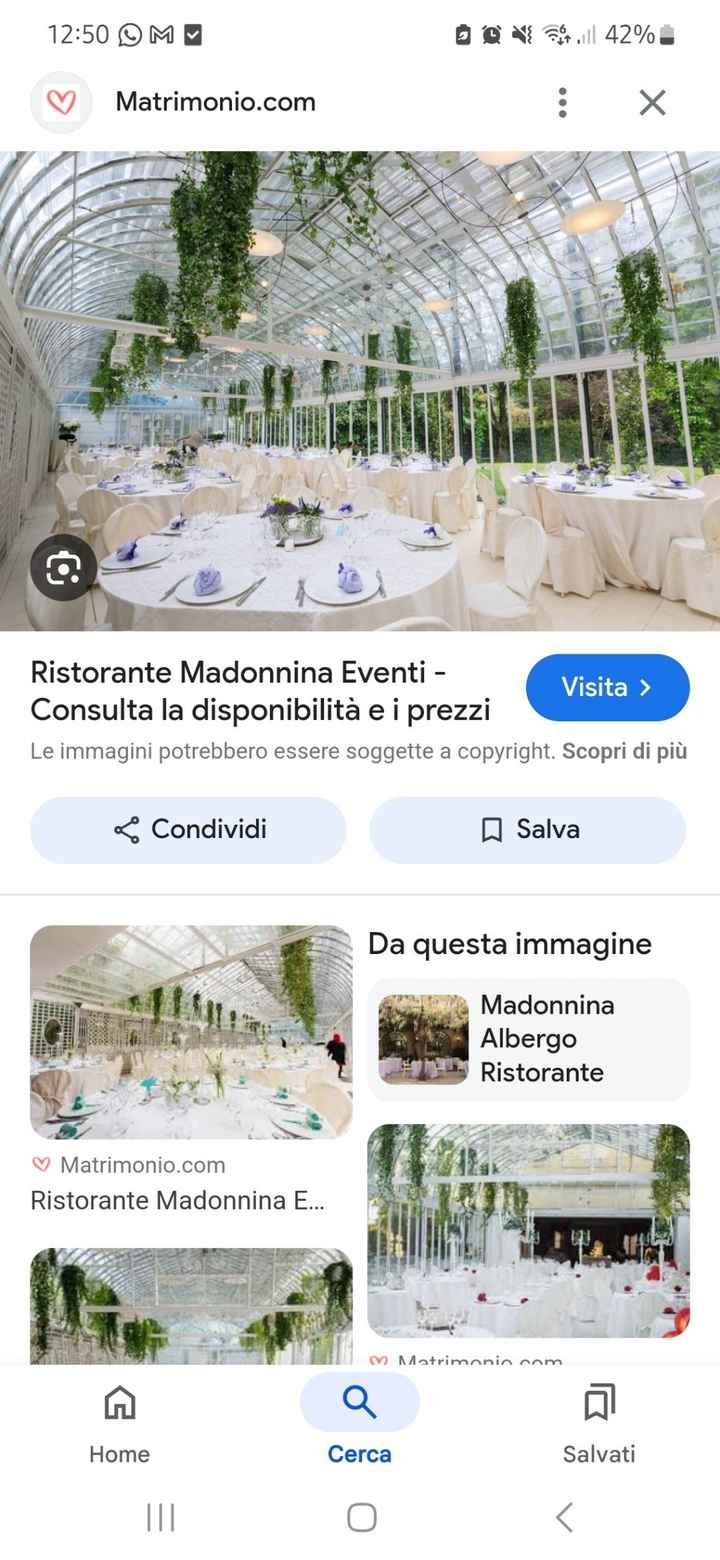
Task: Save the image with Salva
Action: 528,830
